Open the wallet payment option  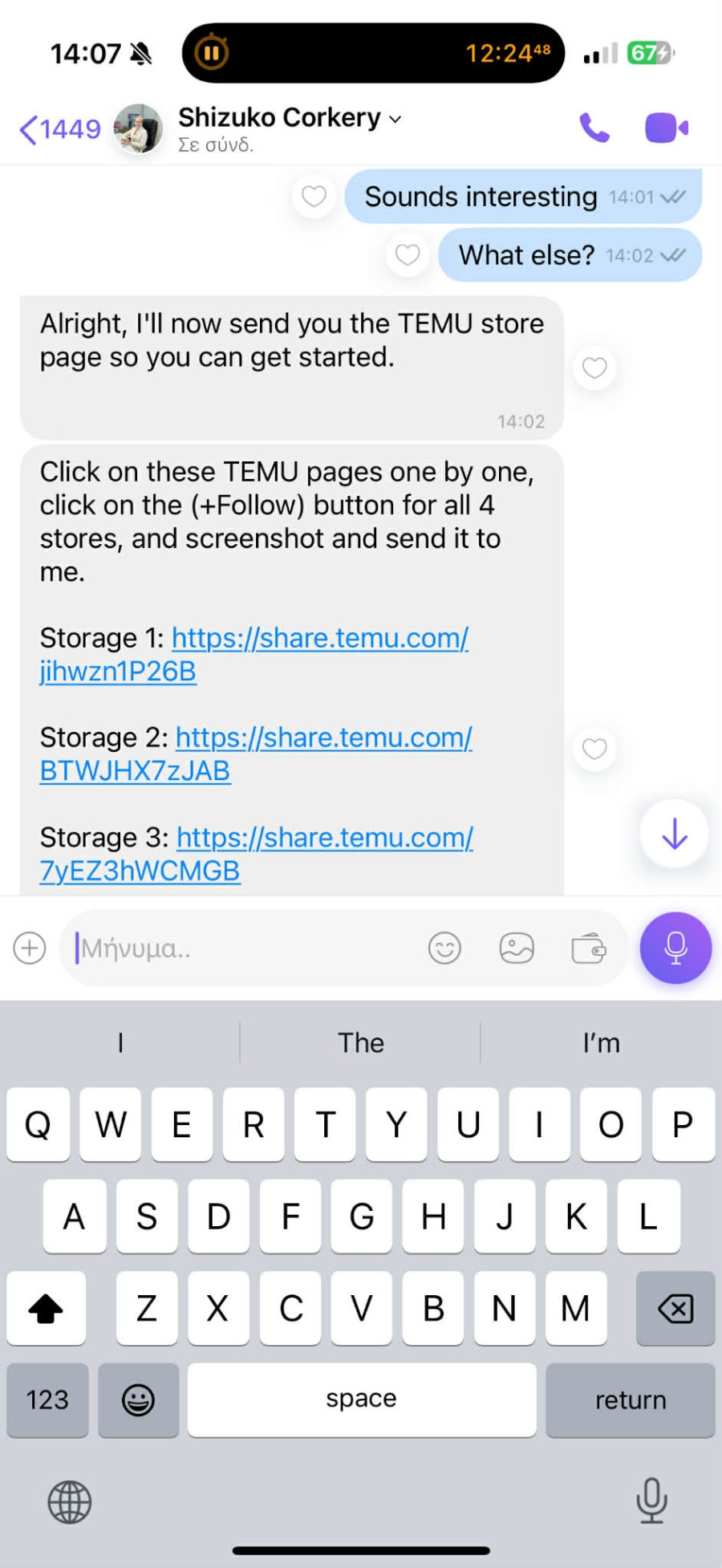click(x=588, y=949)
